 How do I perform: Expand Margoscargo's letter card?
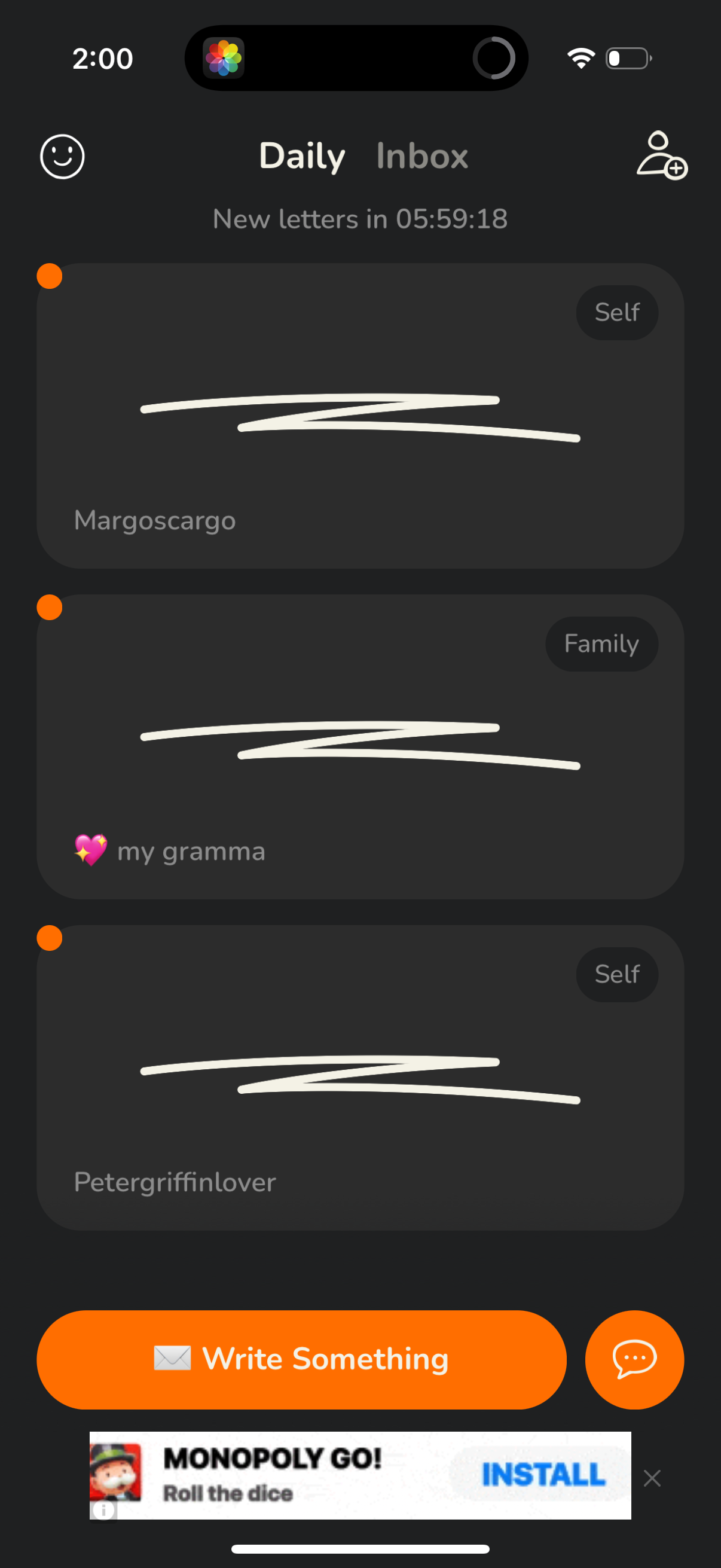360,417
